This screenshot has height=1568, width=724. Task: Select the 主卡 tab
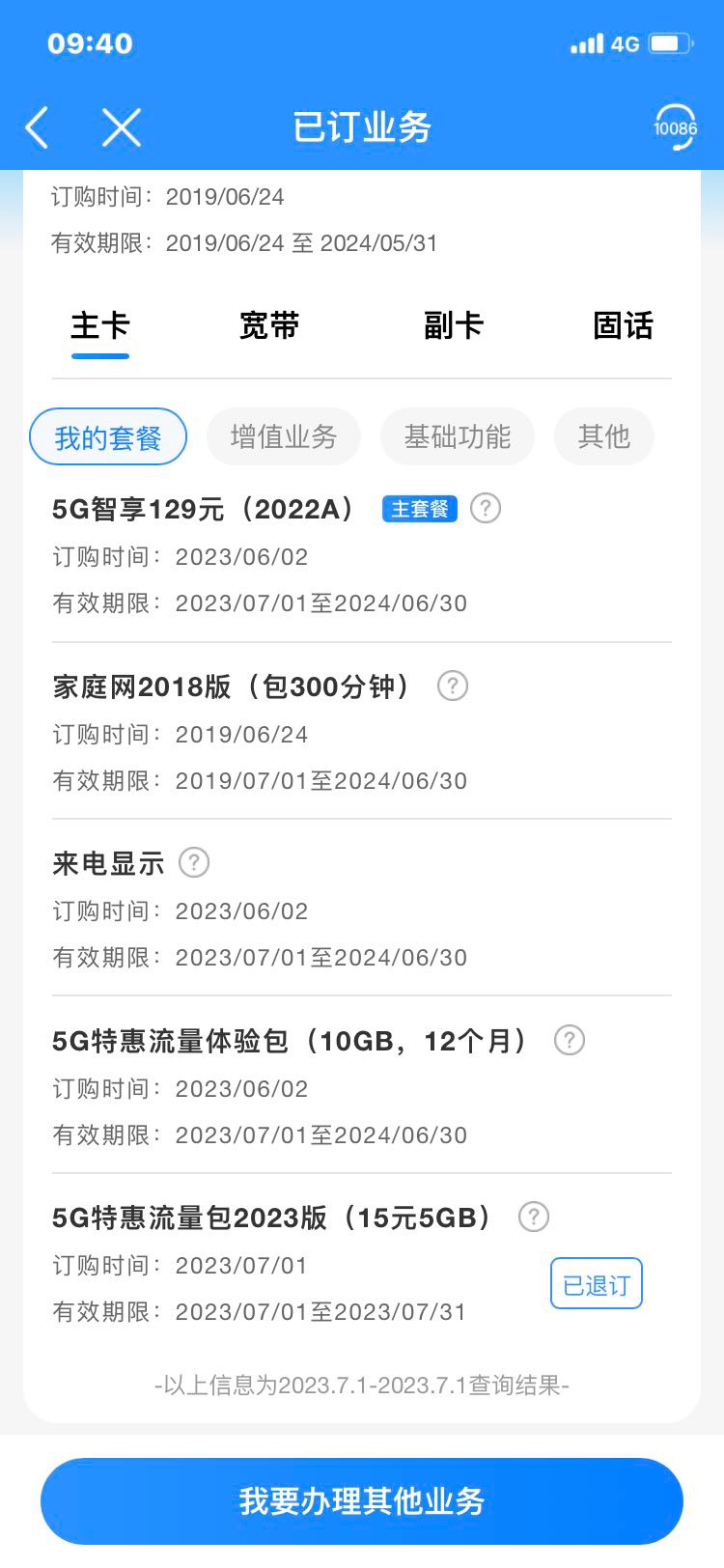pyautogui.click(x=99, y=325)
